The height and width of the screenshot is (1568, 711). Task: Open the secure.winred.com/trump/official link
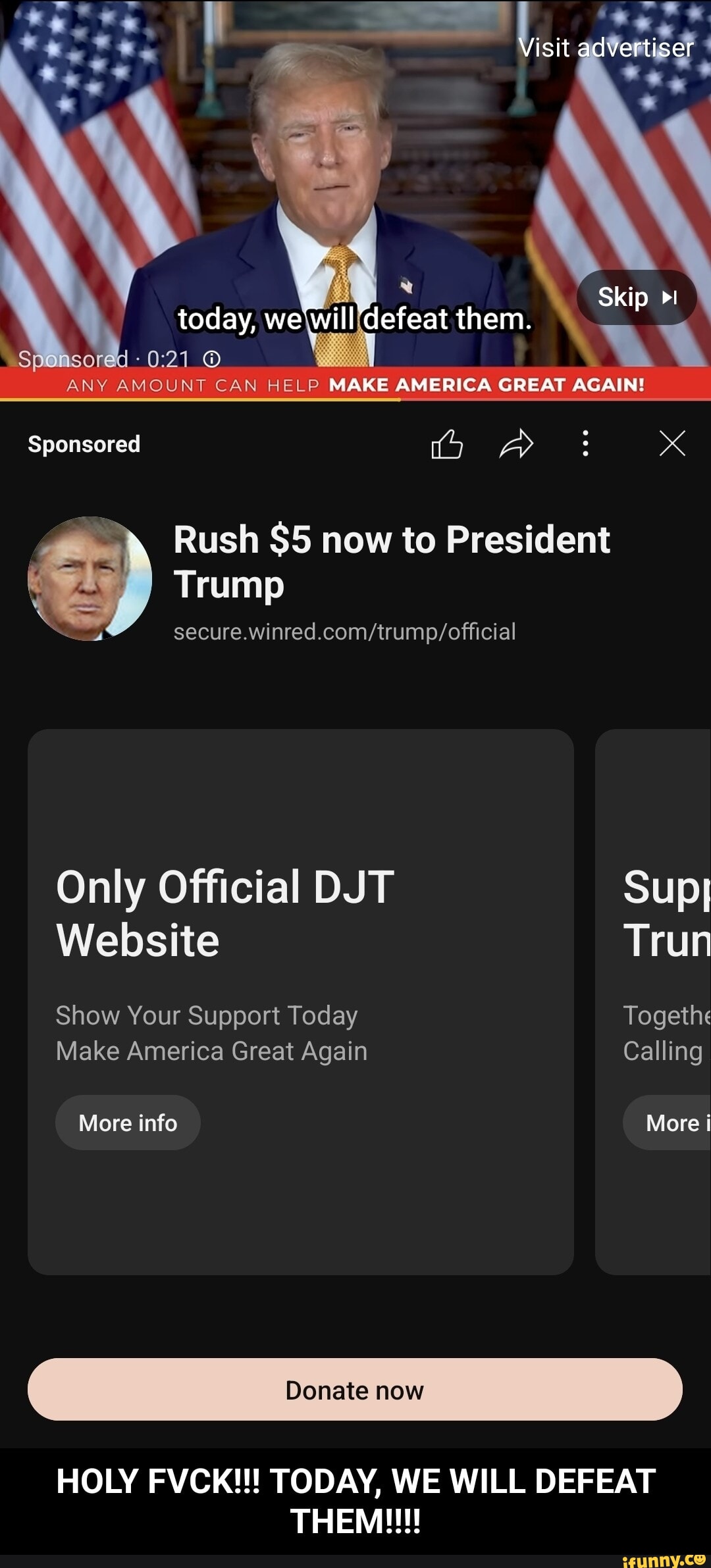tap(344, 632)
